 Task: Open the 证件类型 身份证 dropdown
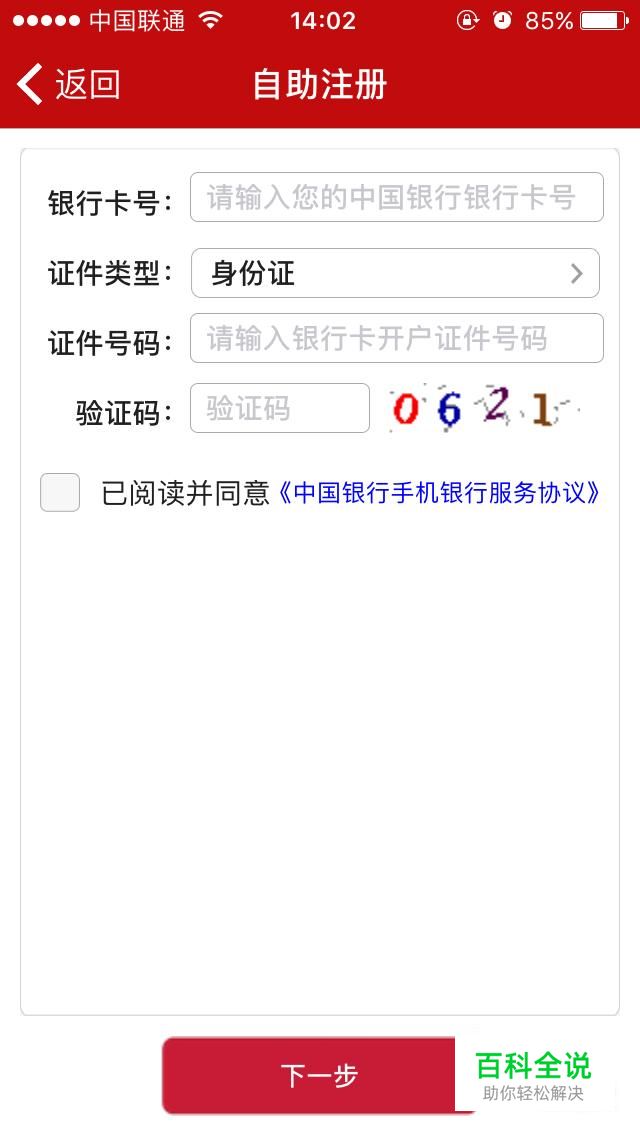point(395,273)
